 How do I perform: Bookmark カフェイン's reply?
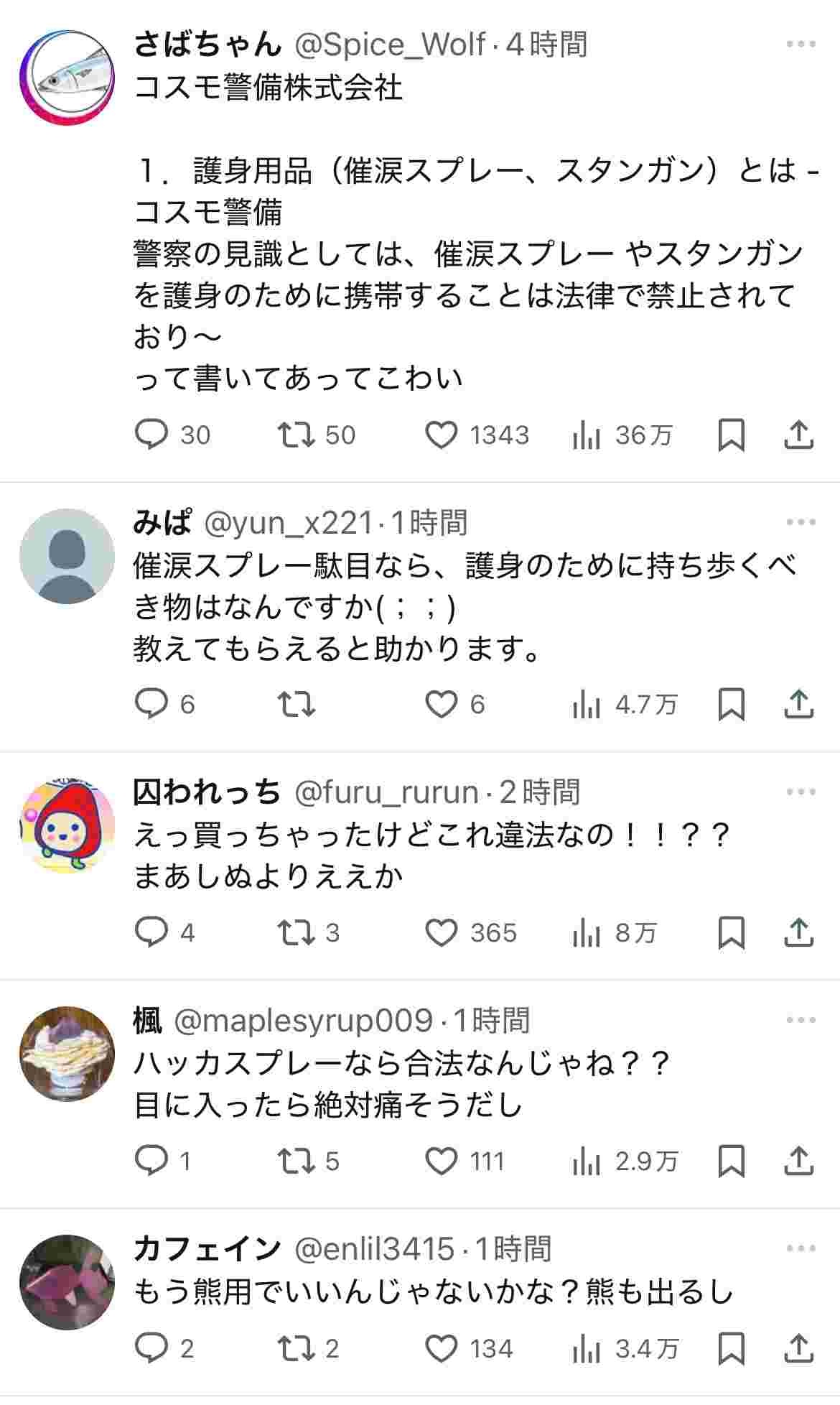tap(731, 1348)
